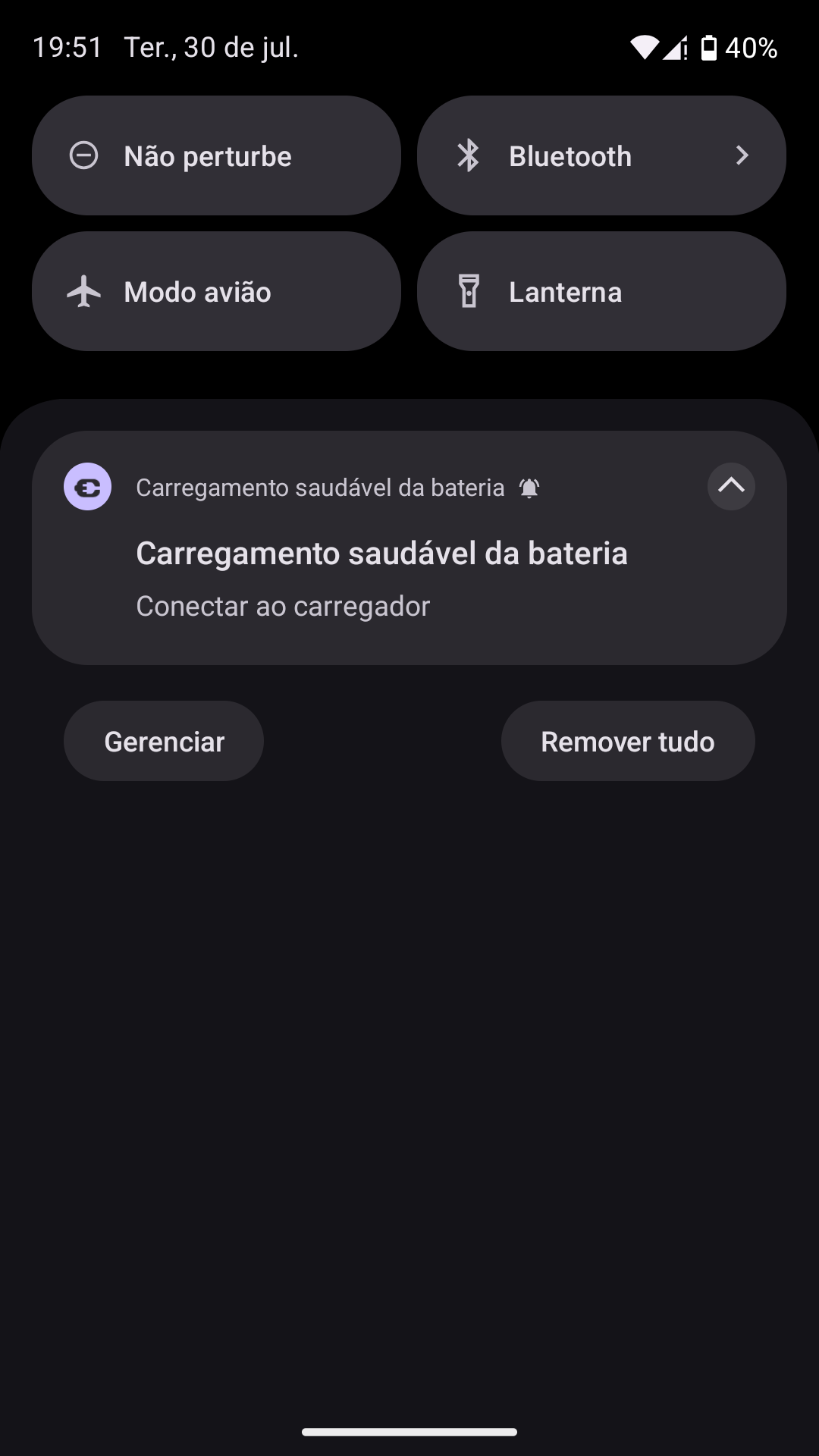
Task: Switch on the Lanterna flashlight
Action: point(601,291)
